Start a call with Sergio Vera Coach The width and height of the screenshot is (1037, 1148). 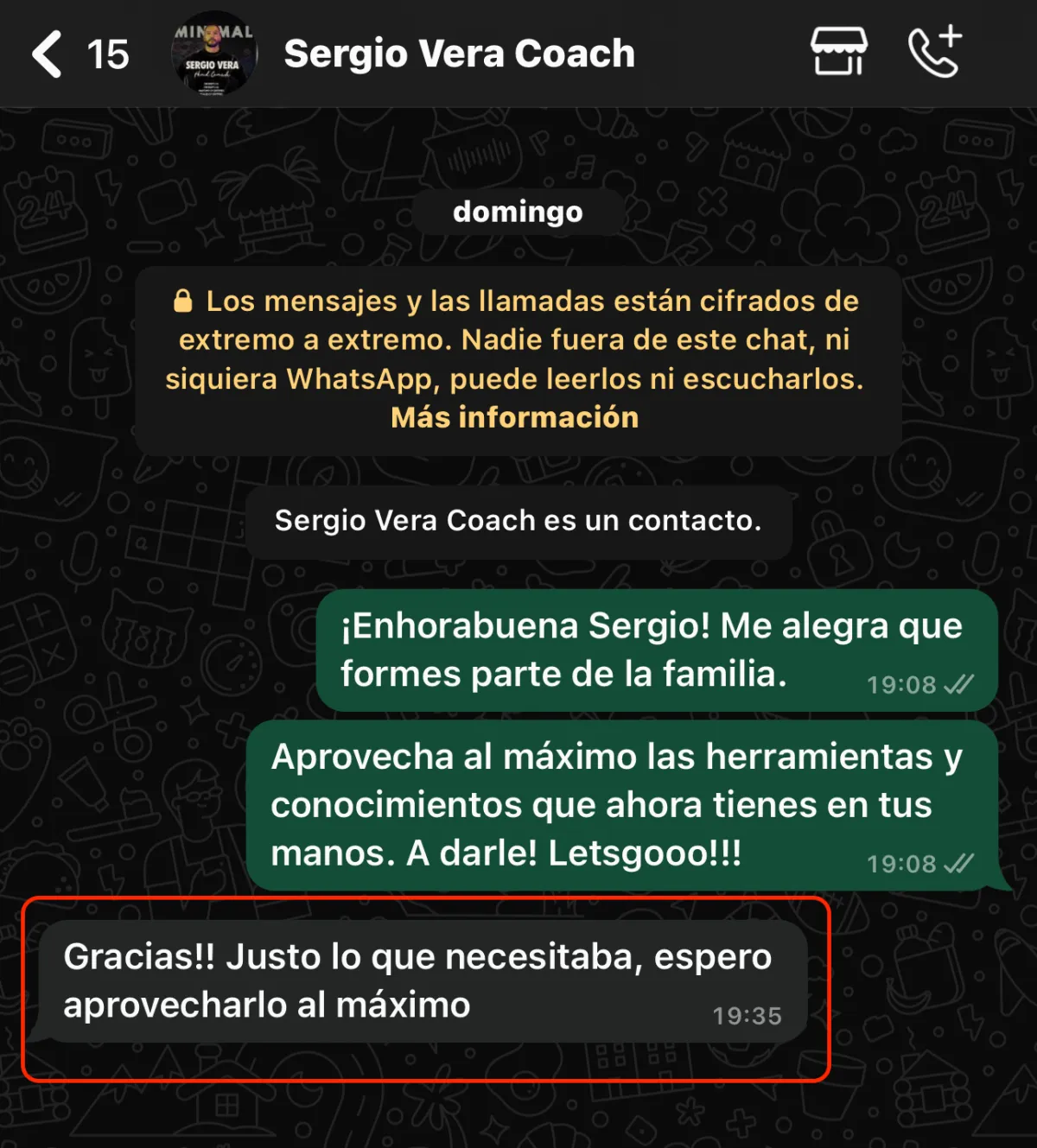coord(935,52)
